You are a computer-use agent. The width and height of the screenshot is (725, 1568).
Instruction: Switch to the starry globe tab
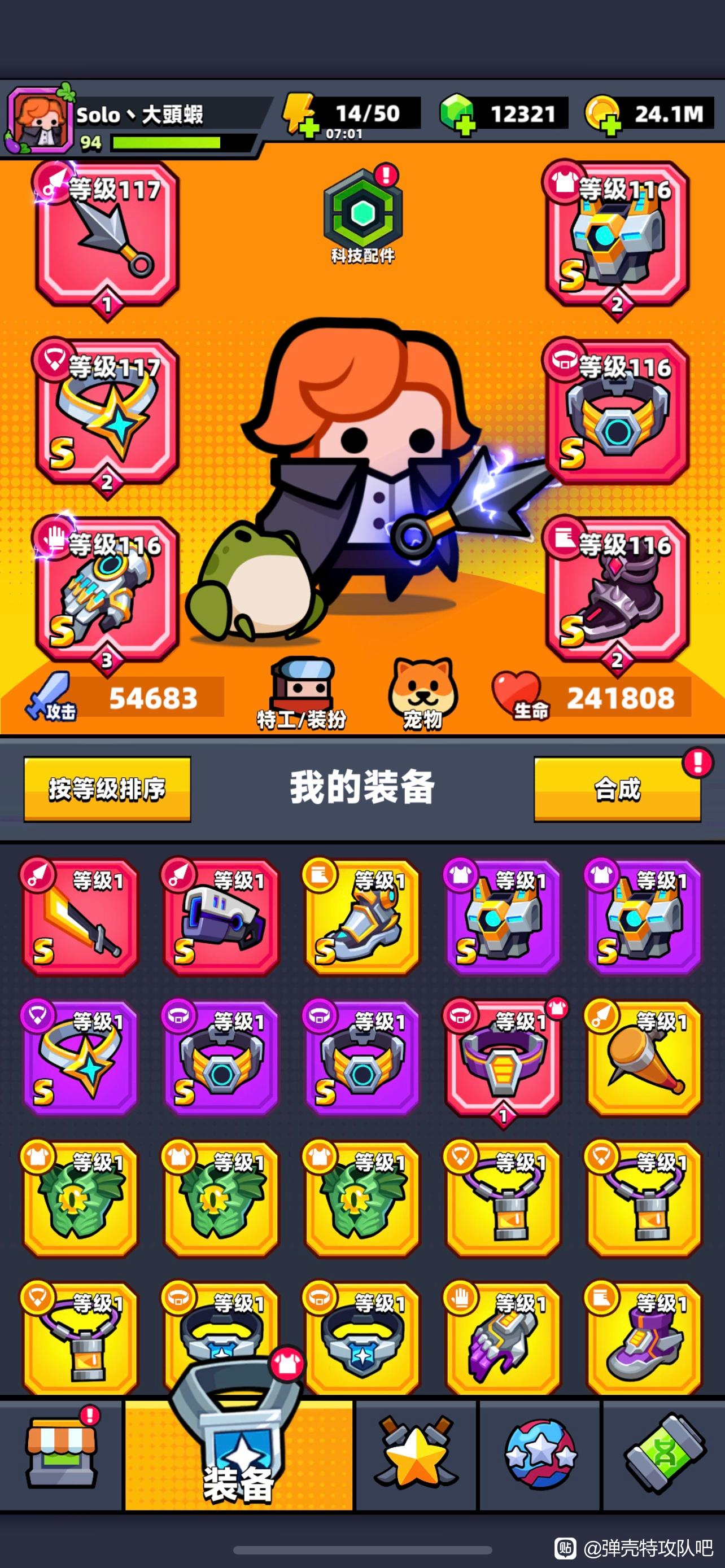tap(540, 1455)
